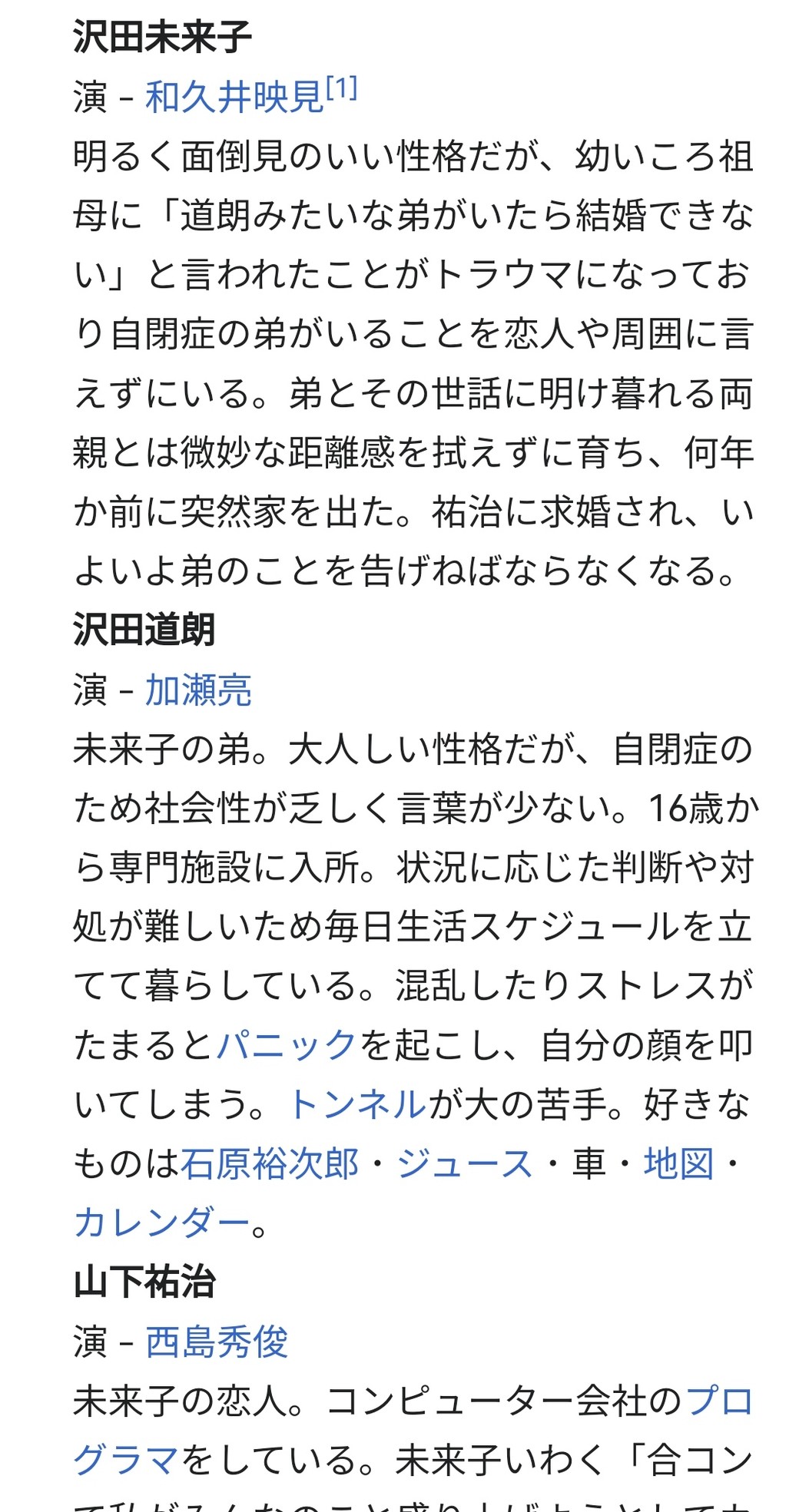This screenshot has height=1512, width=809.
Task: Open the カレンダー link
Action: pos(162,1223)
